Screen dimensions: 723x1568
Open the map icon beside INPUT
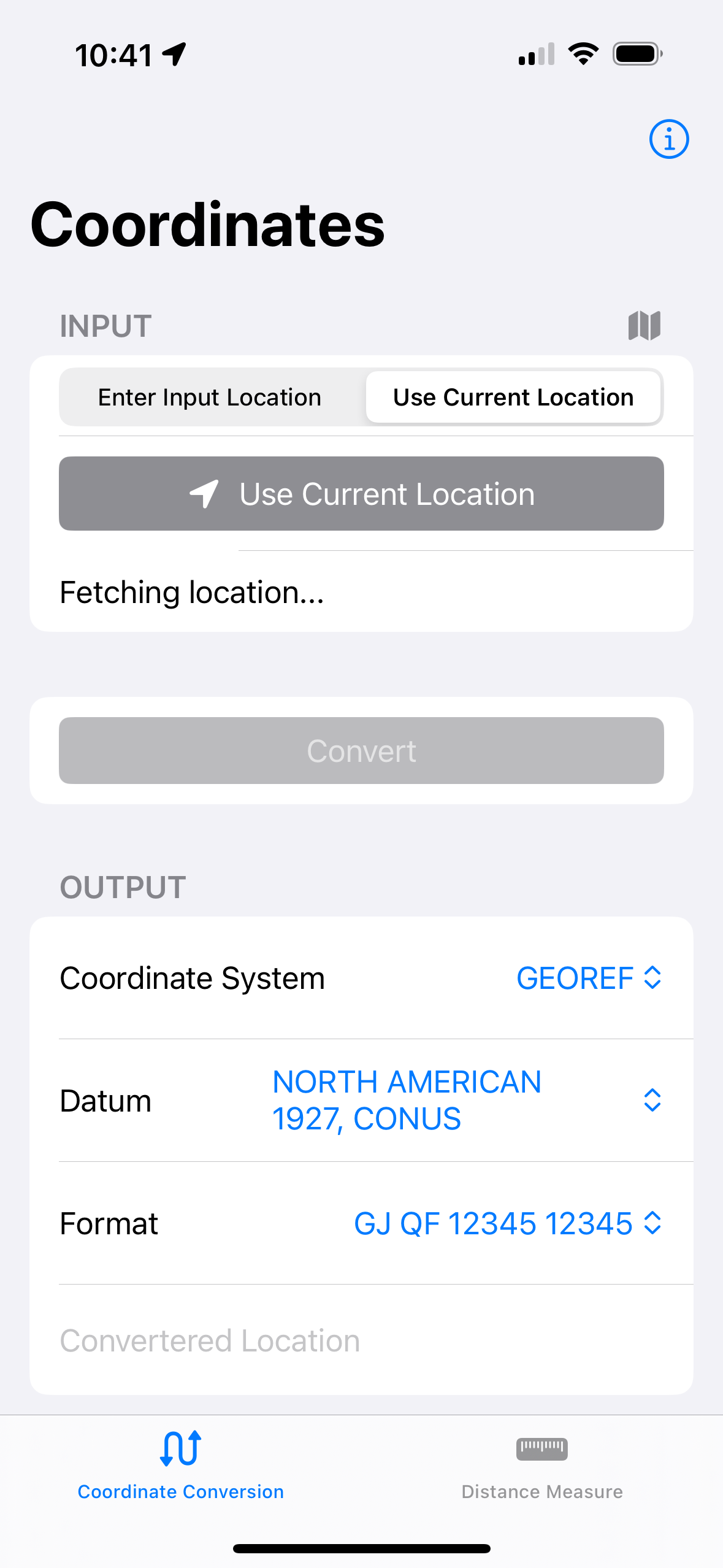pyautogui.click(x=644, y=325)
